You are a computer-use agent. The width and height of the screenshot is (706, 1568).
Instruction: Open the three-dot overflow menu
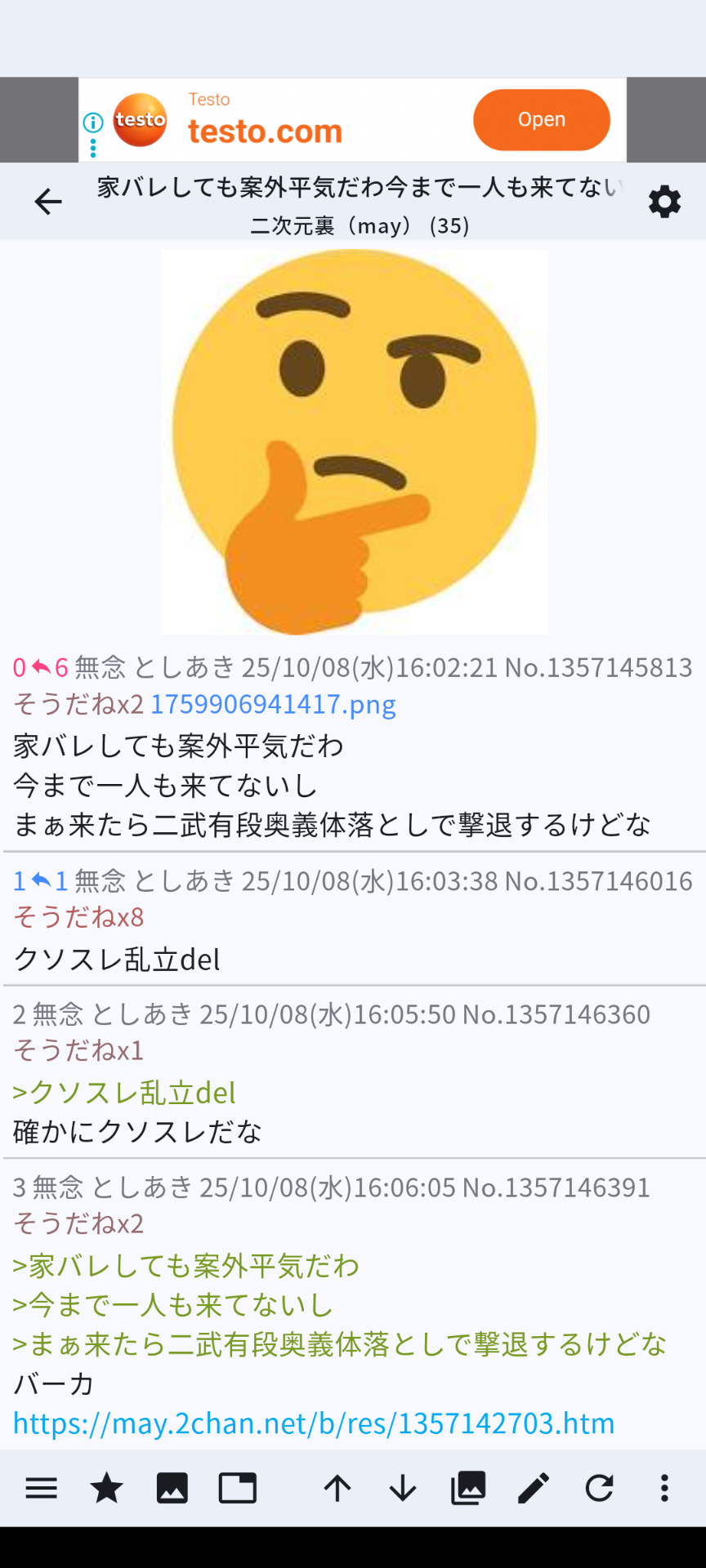(664, 1489)
